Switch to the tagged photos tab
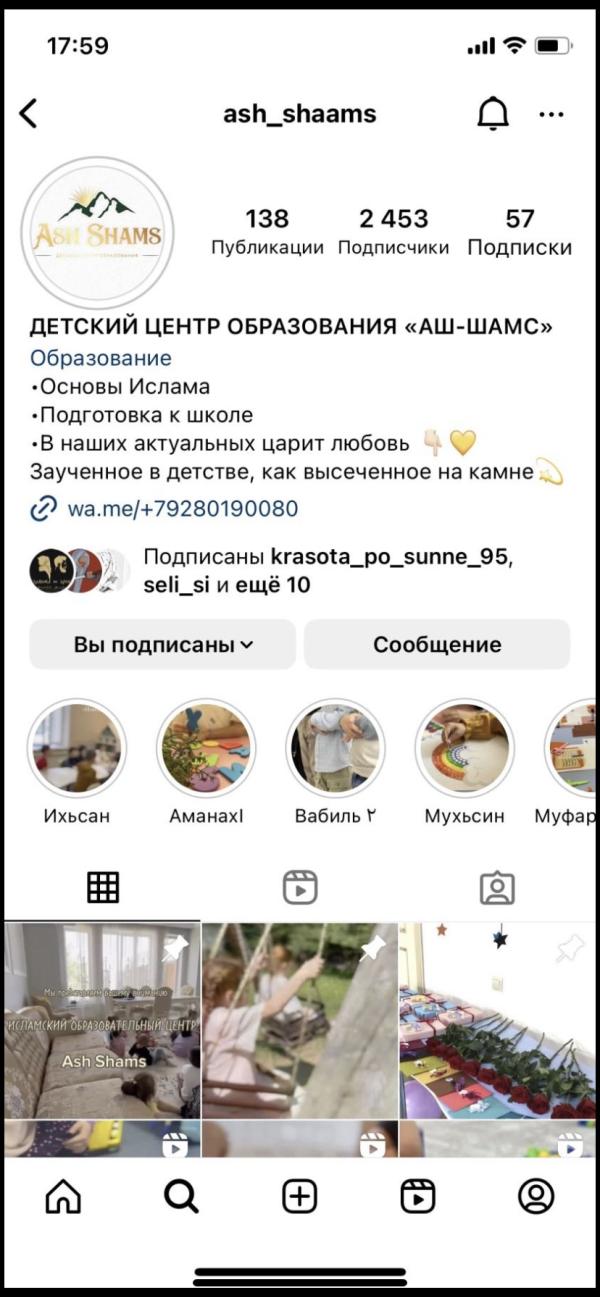 (x=497, y=886)
